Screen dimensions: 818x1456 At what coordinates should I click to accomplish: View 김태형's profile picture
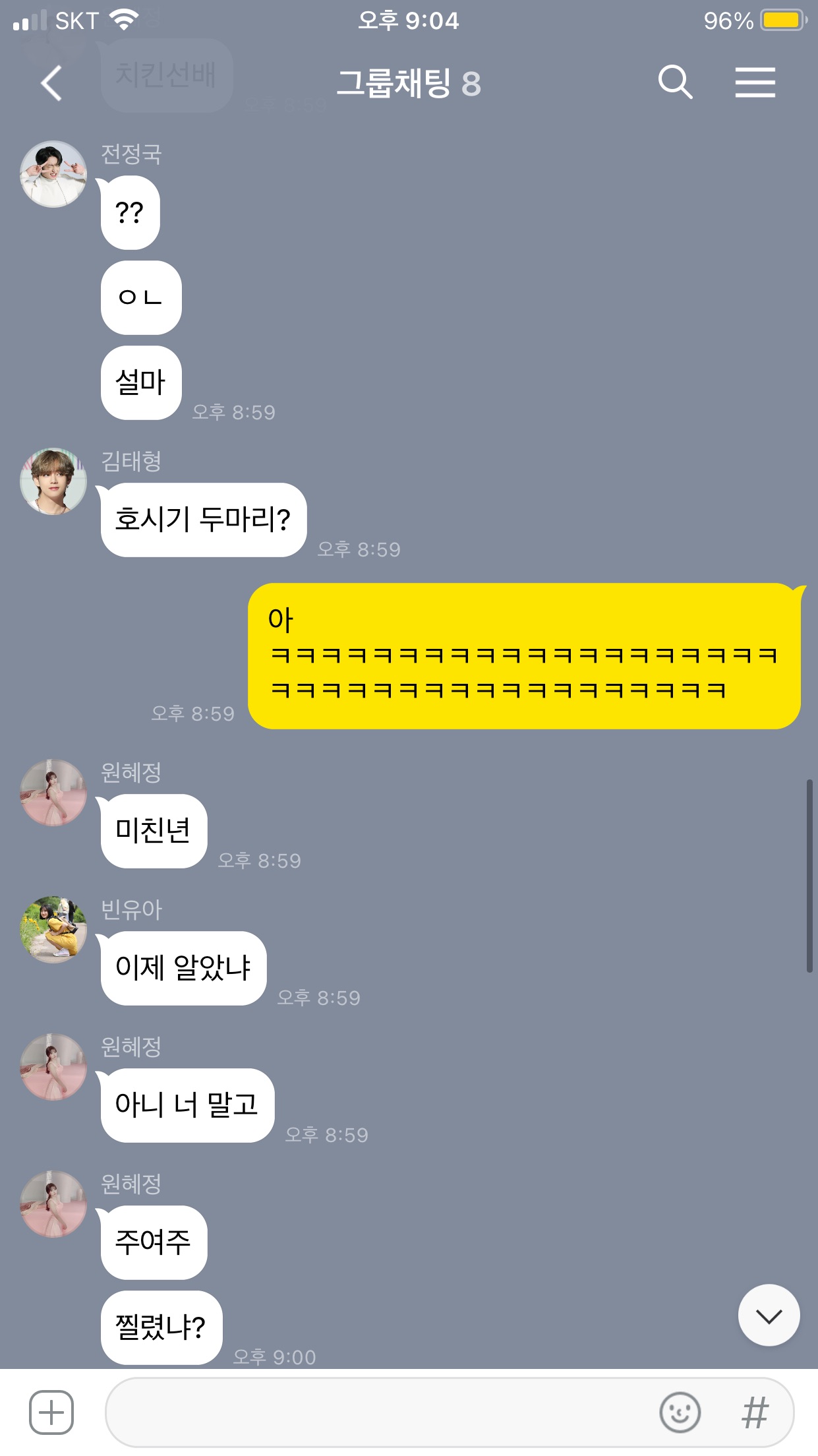point(53,481)
